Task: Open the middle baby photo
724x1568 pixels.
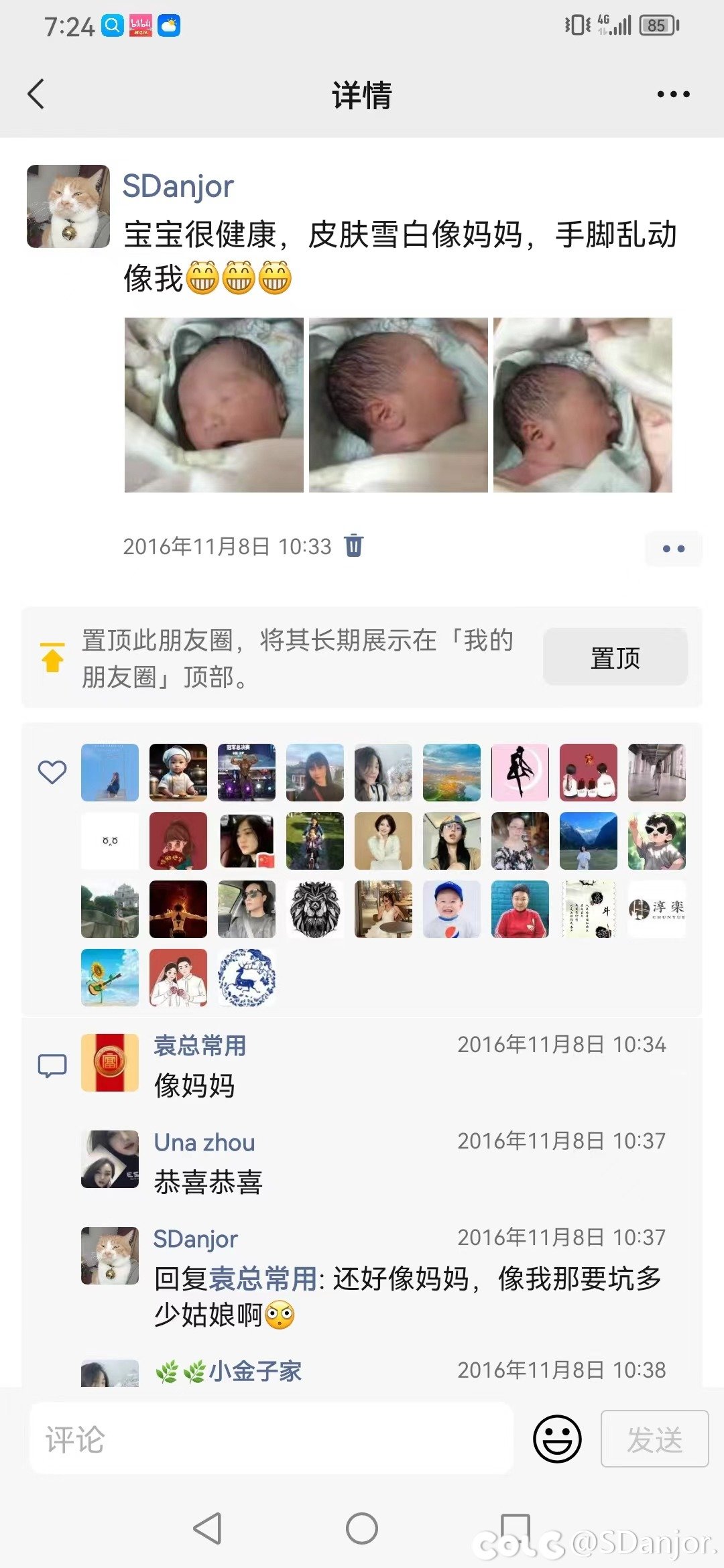Action: pyautogui.click(x=398, y=405)
